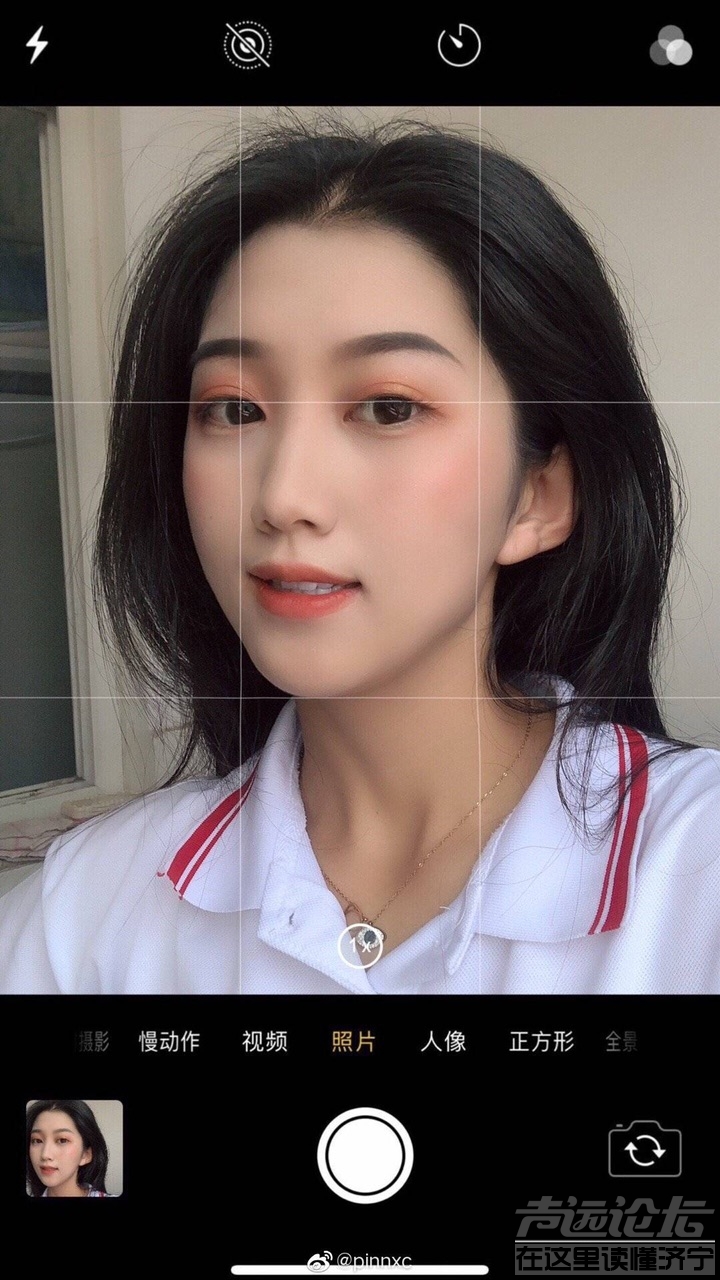The height and width of the screenshot is (1280, 720).
Task: Take a photo with the shutter button
Action: (365, 1155)
